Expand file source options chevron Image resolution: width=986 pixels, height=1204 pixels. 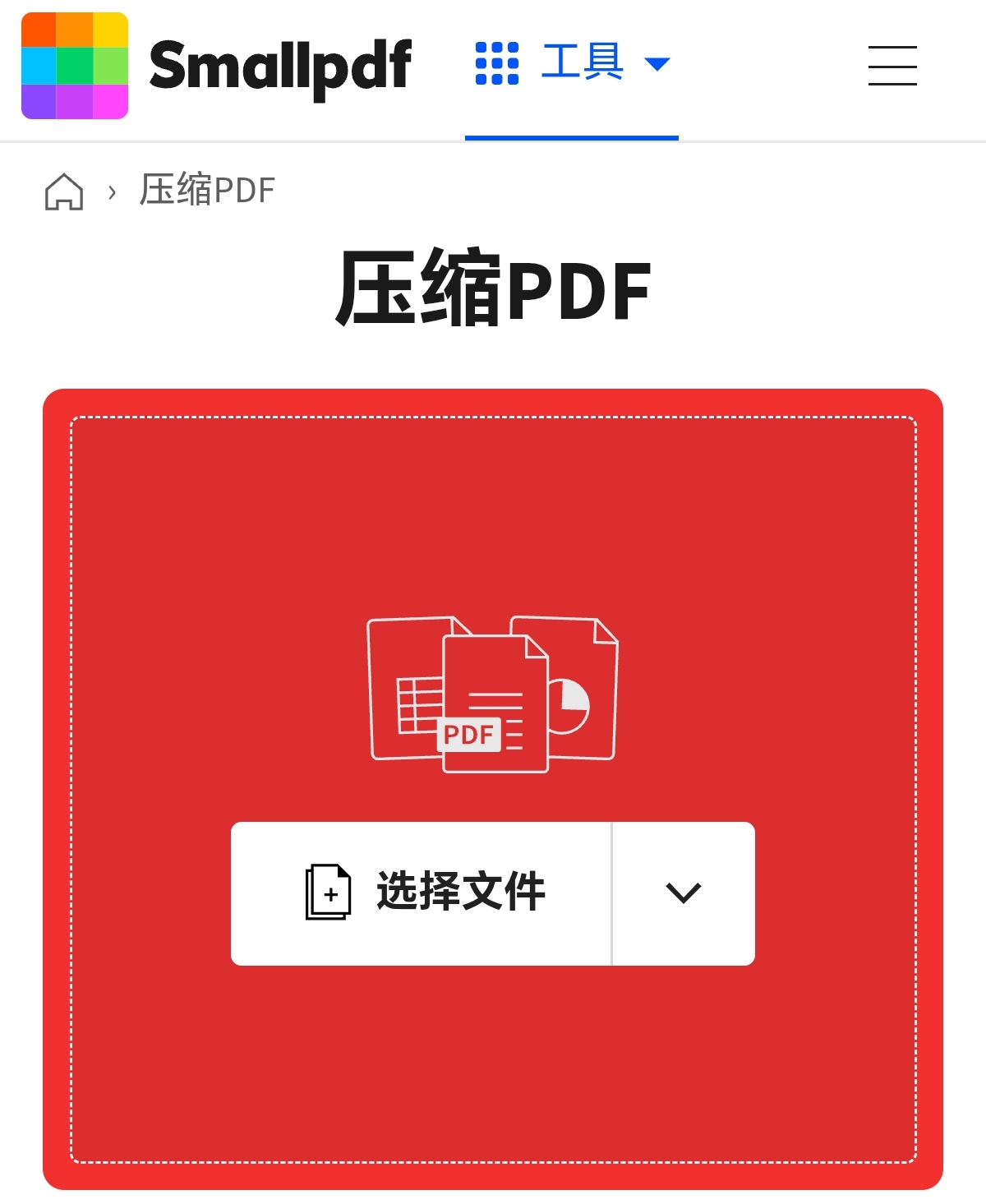(x=684, y=893)
